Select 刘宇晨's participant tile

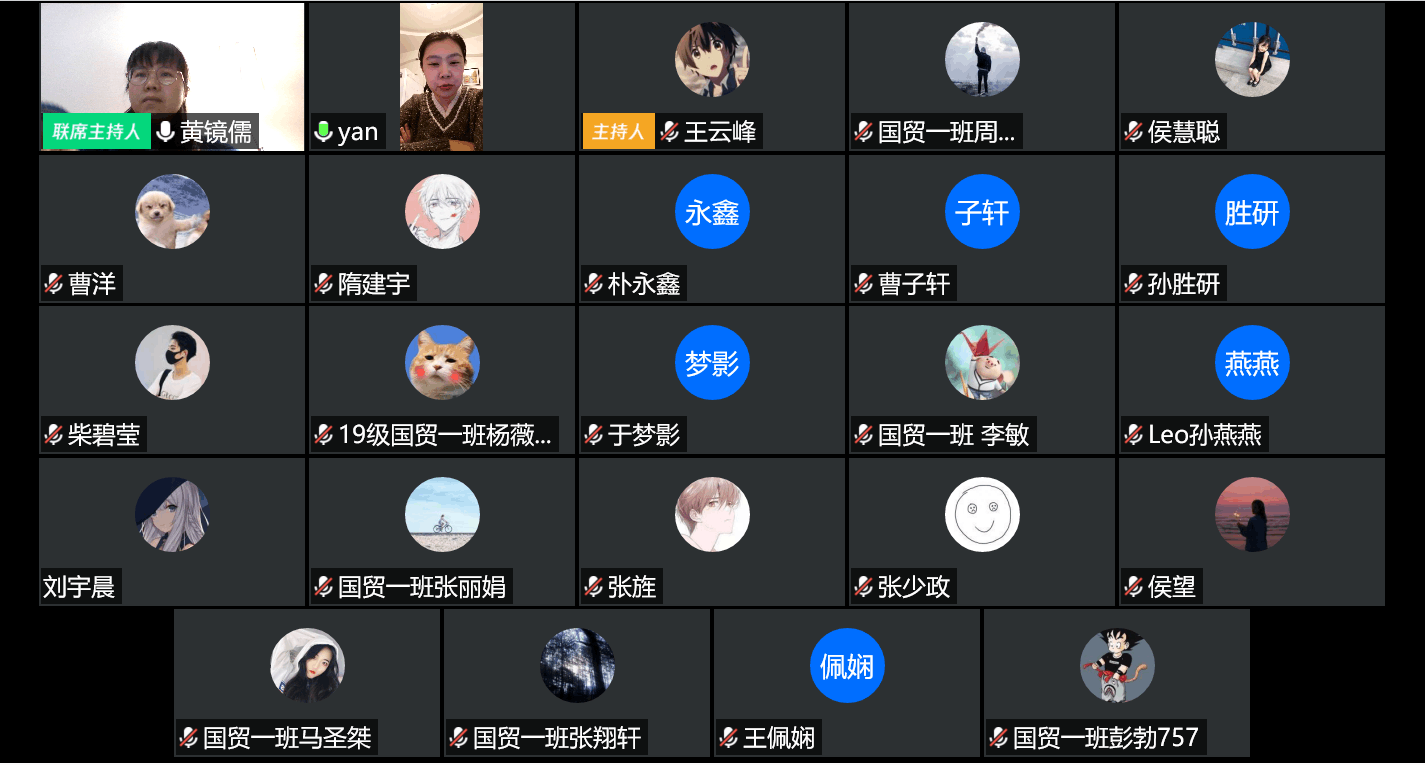pyautogui.click(x=172, y=531)
